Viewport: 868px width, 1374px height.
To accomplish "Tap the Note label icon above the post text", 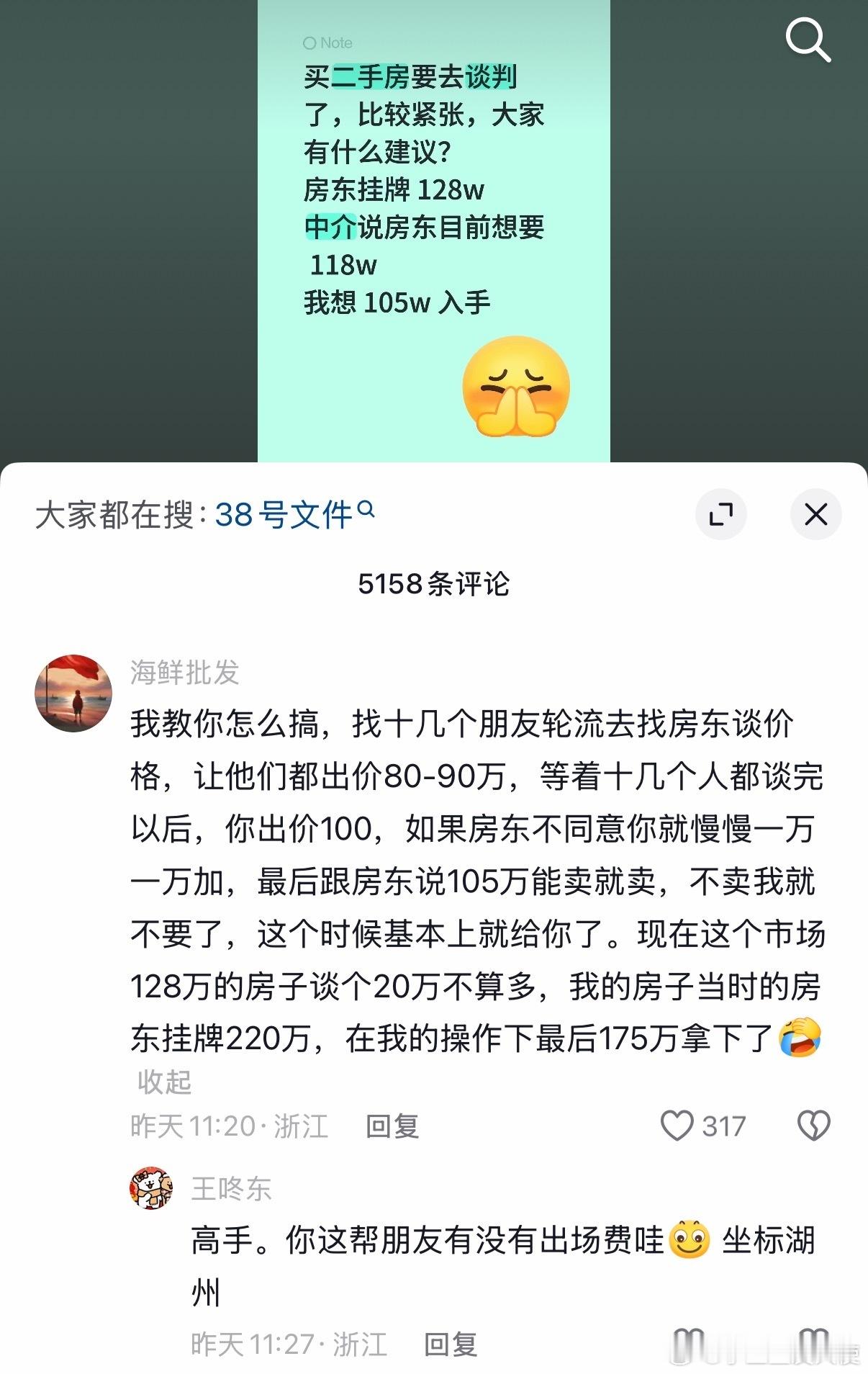I will (311, 42).
